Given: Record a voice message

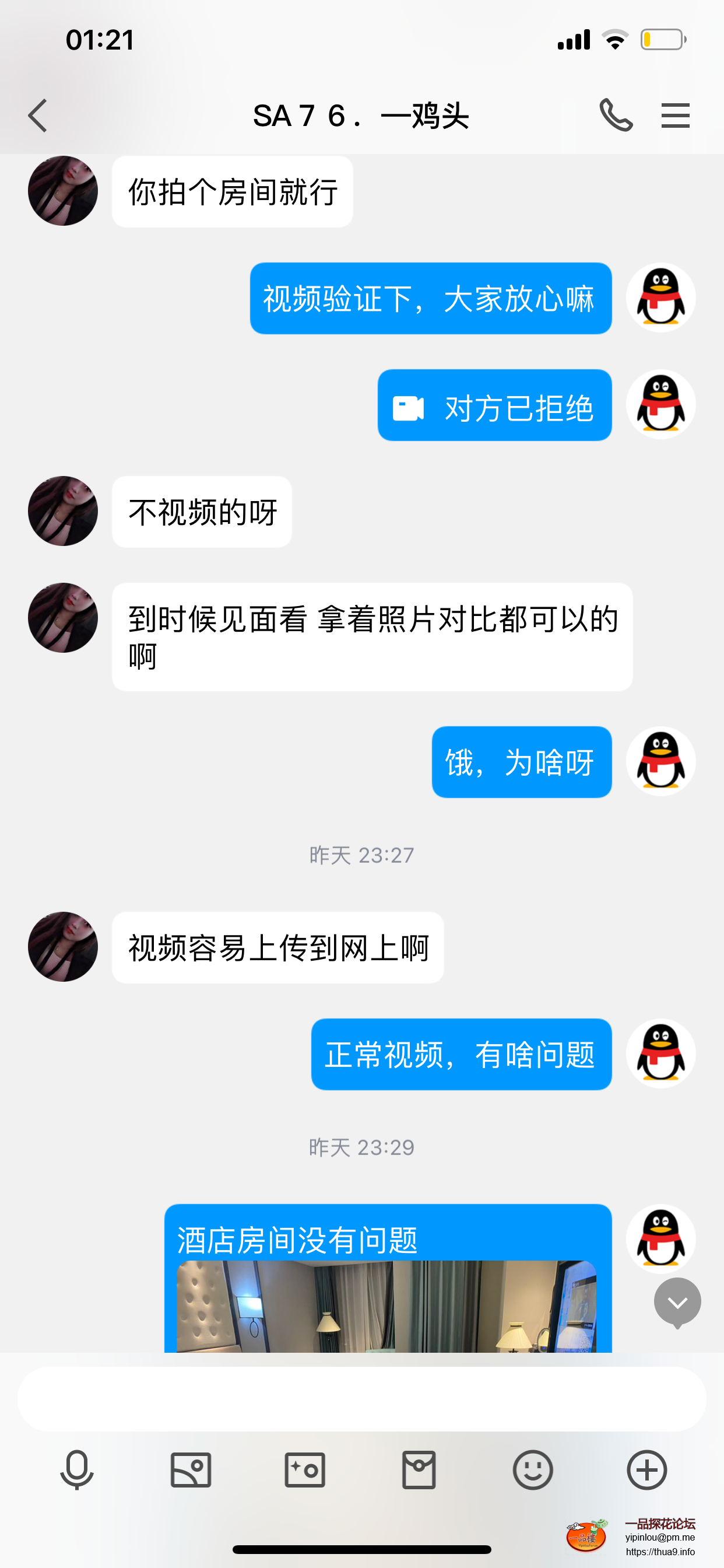Looking at the screenshot, I should pos(78,1469).
